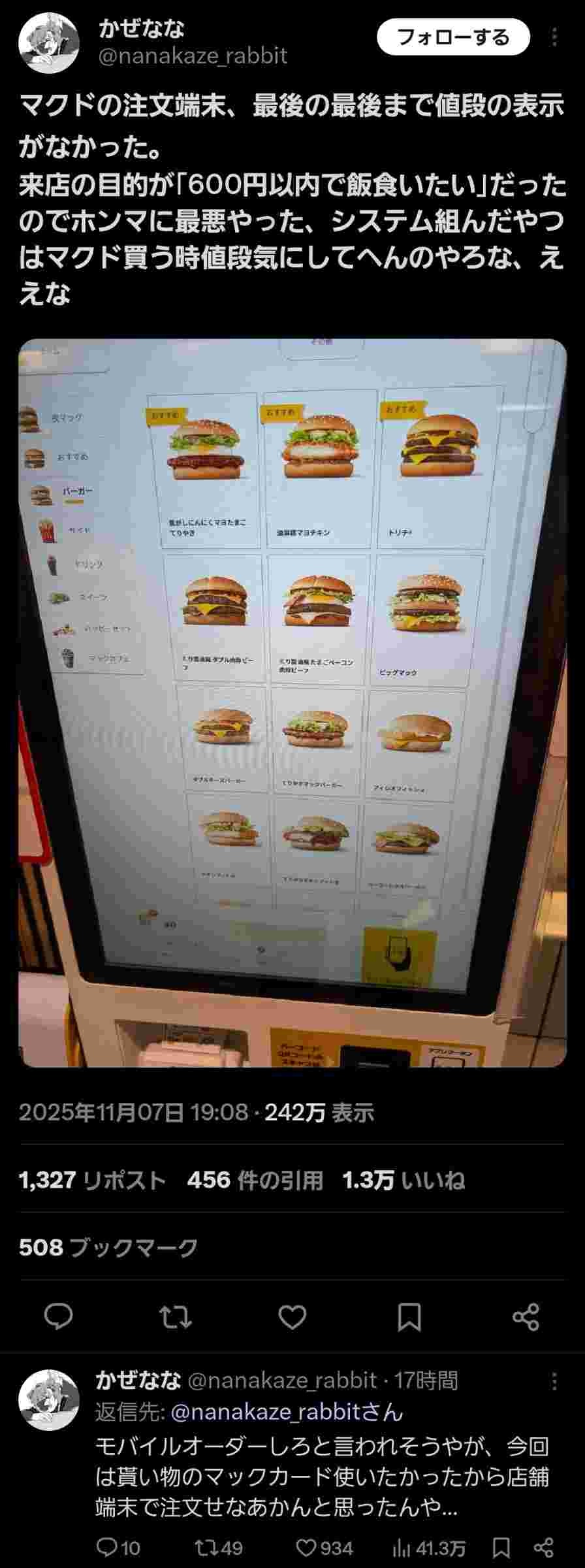Open かぜなな's profile avatar on main post
The height and width of the screenshot is (1568, 585).
click(49, 42)
